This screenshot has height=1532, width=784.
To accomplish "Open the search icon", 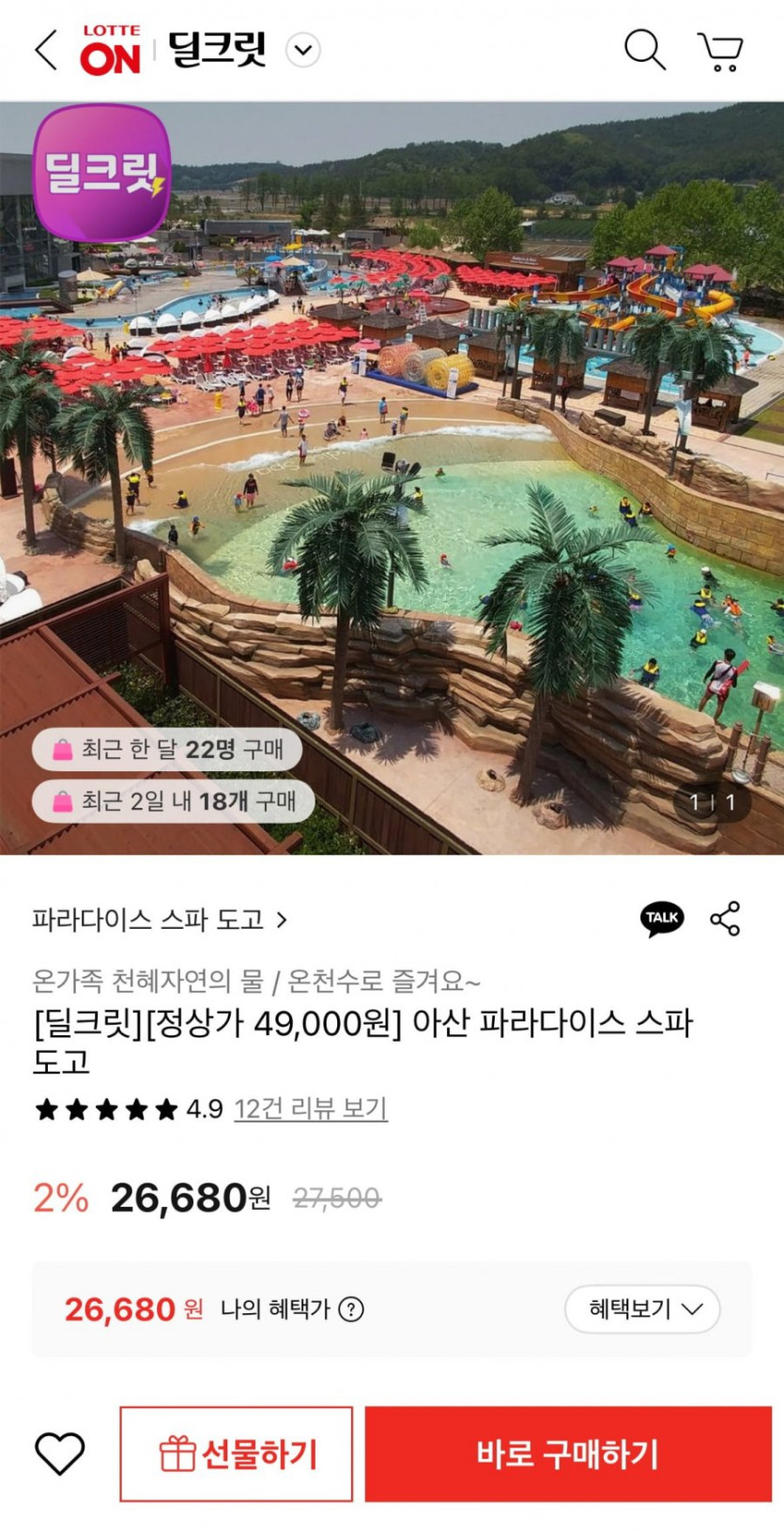I will click(644, 51).
